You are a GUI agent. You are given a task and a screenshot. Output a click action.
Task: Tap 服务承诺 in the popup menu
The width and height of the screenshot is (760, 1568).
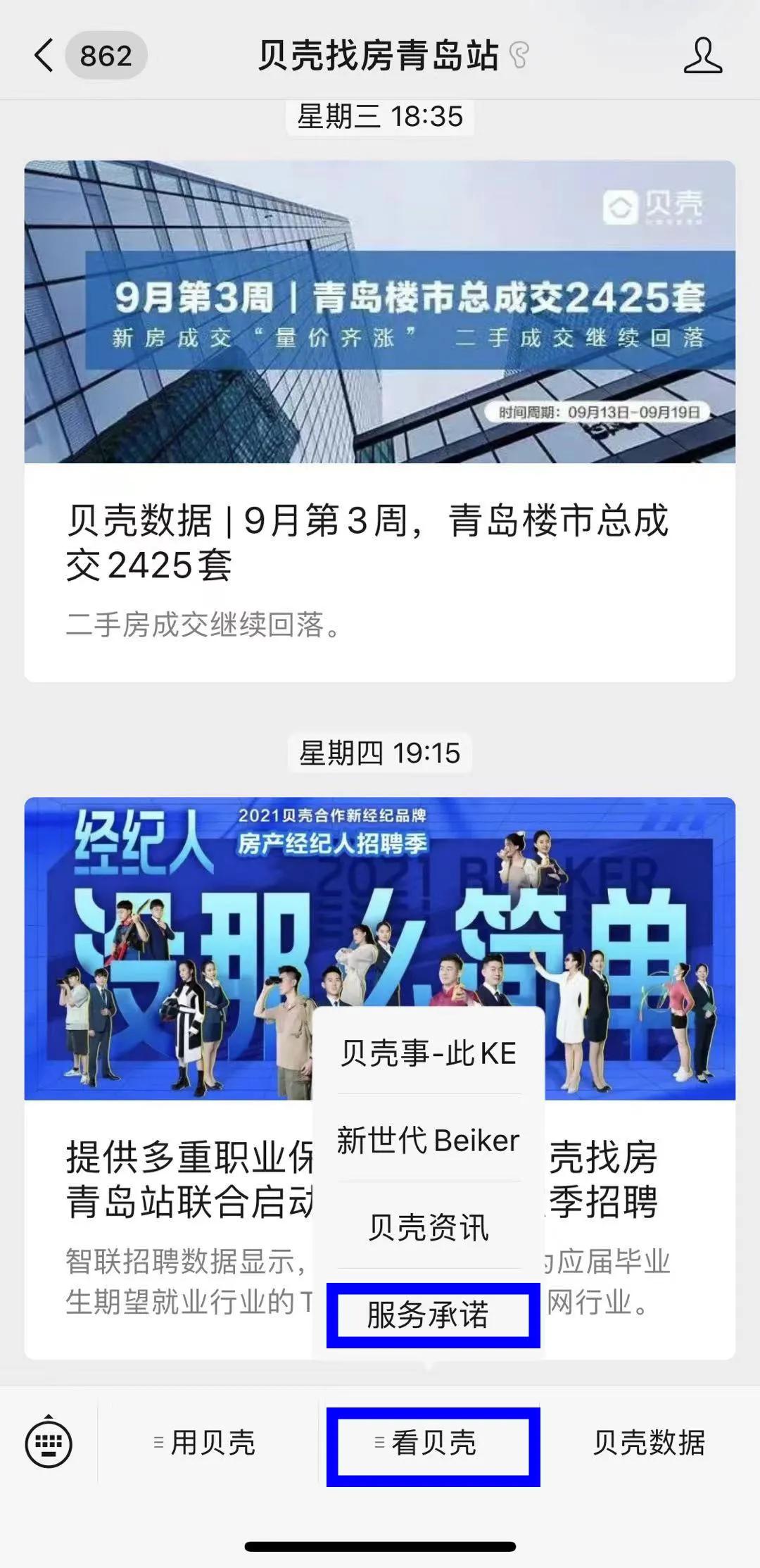[429, 1315]
